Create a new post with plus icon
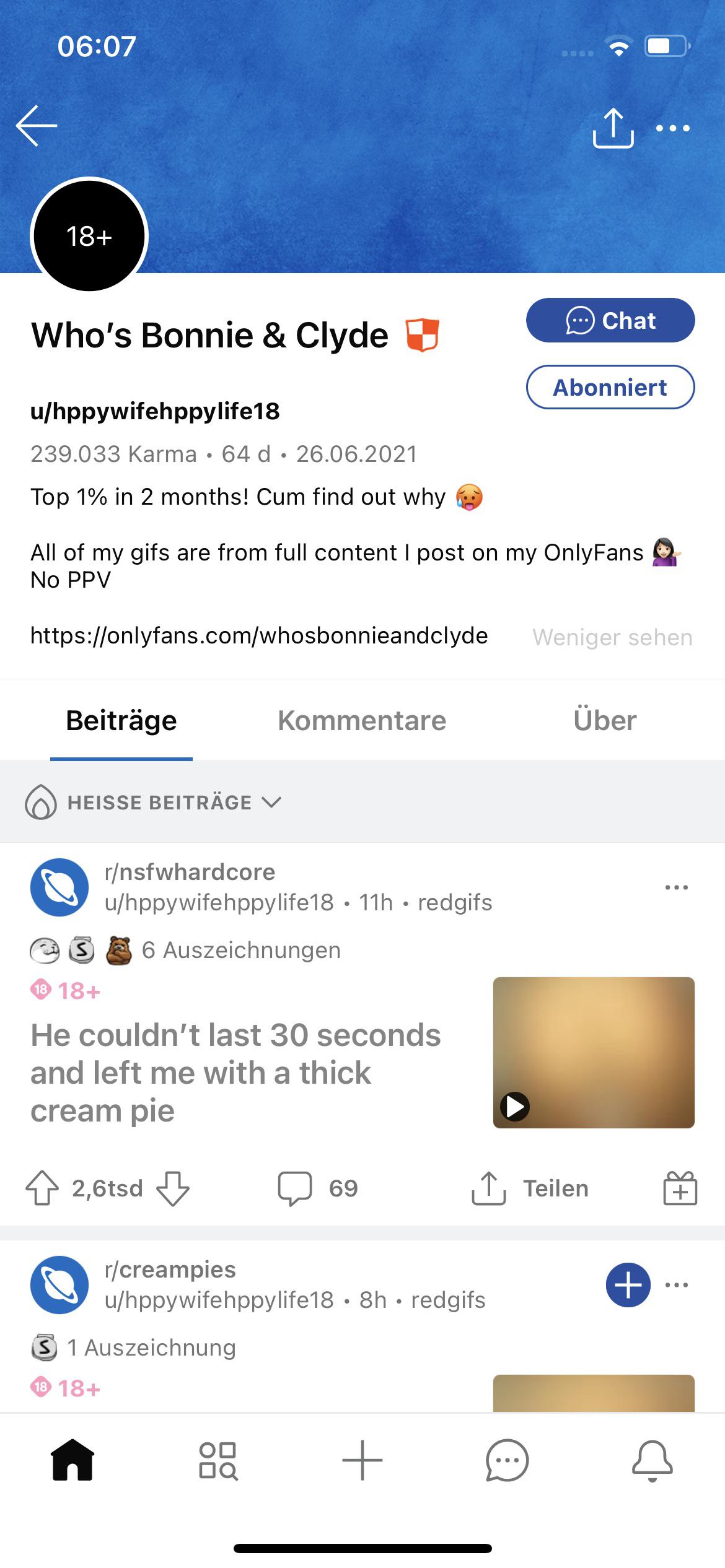This screenshot has width=725, height=1568. pyautogui.click(x=362, y=1460)
